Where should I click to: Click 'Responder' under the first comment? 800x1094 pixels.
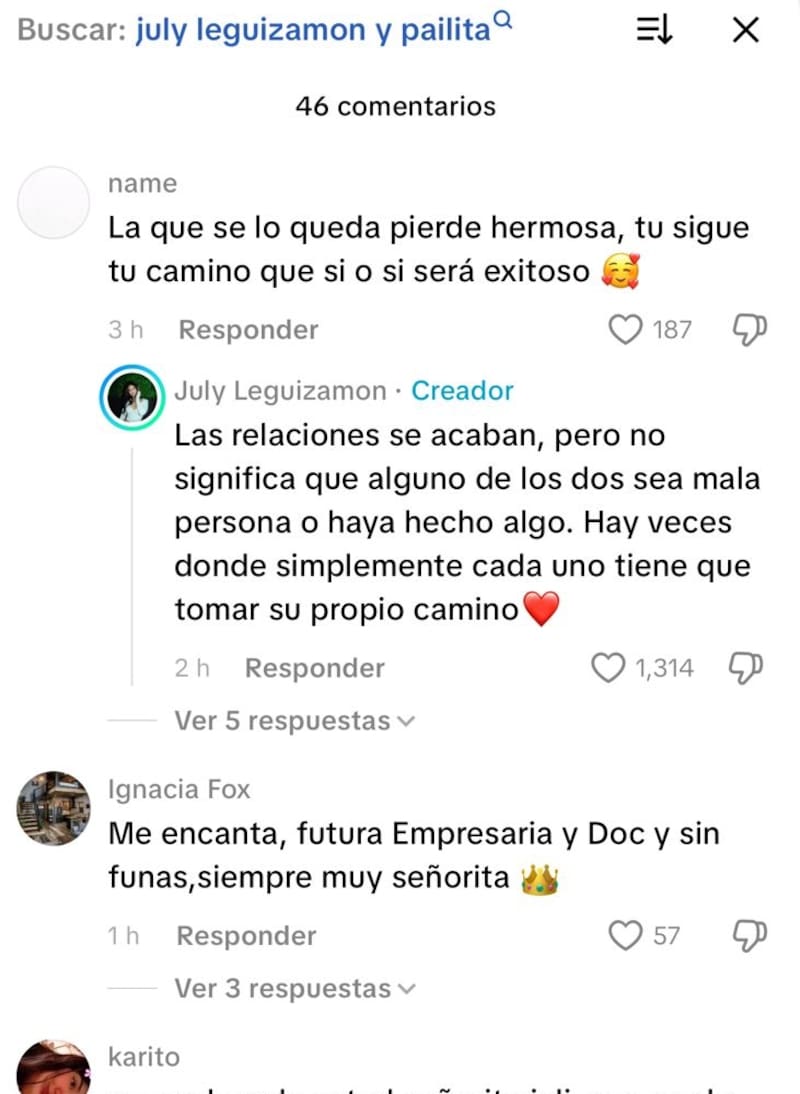tap(247, 329)
